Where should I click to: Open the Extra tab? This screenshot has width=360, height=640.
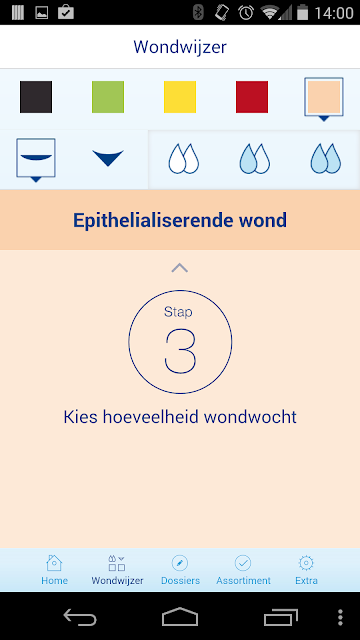click(306, 570)
